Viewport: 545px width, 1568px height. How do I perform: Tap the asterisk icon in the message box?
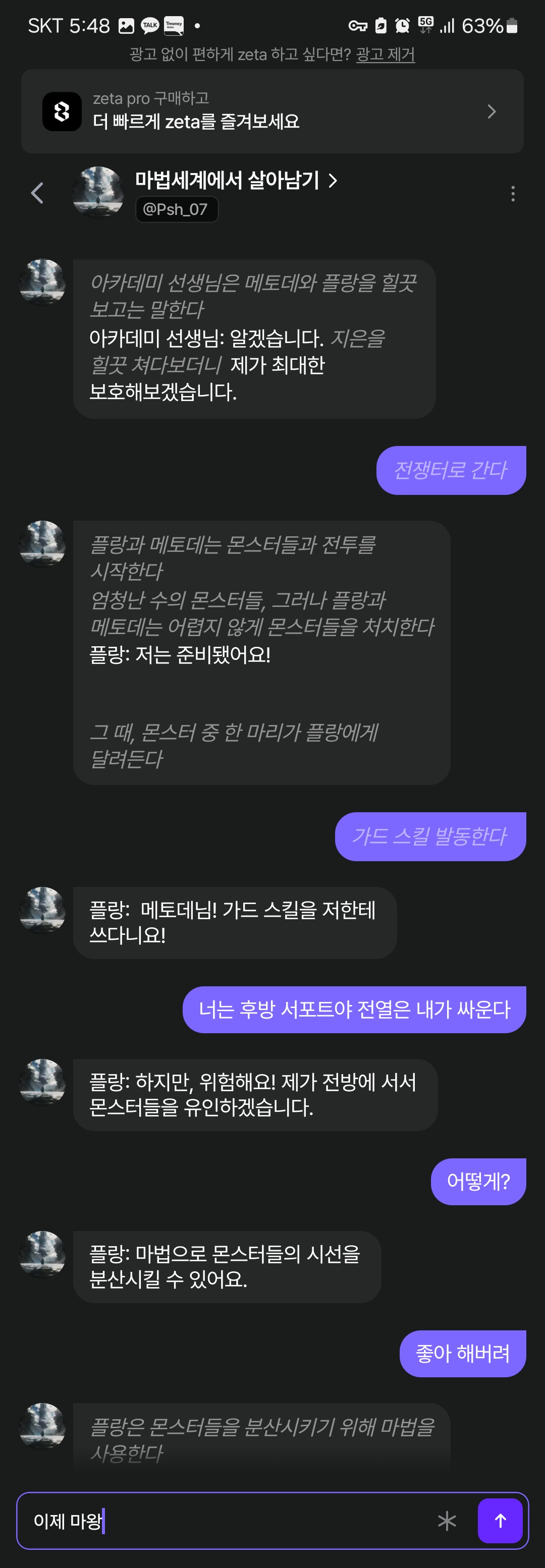point(447,1521)
